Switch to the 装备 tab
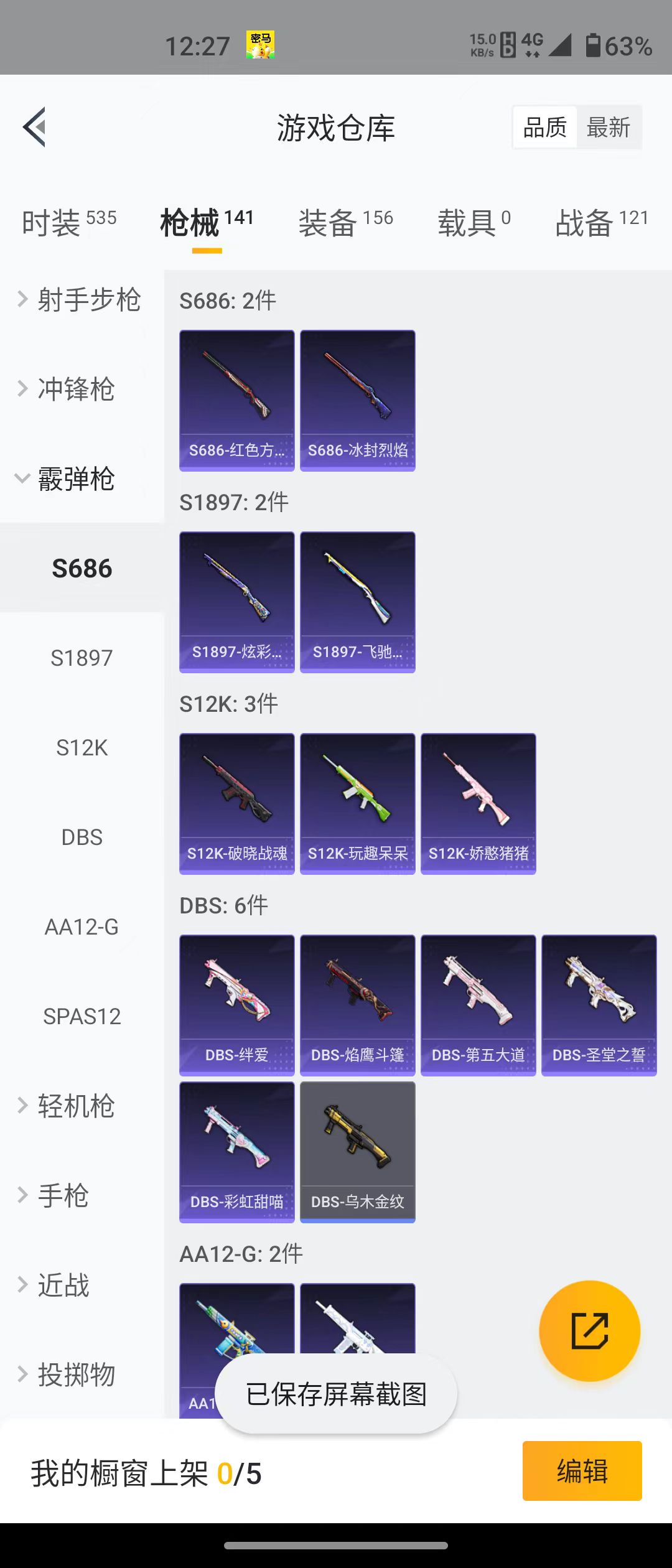The width and height of the screenshot is (672, 1568). [345, 222]
